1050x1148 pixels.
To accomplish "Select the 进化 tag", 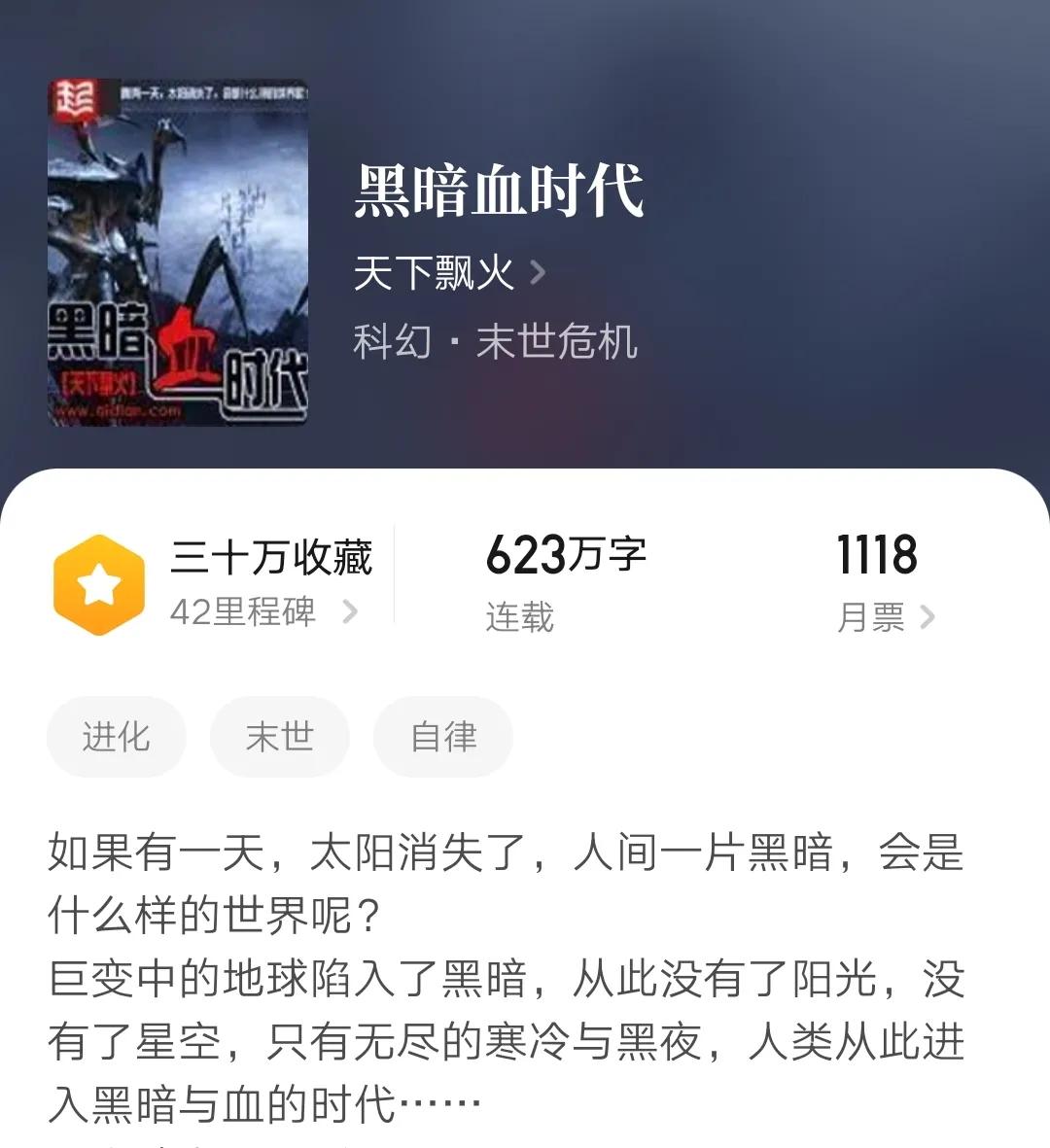I will 116,737.
